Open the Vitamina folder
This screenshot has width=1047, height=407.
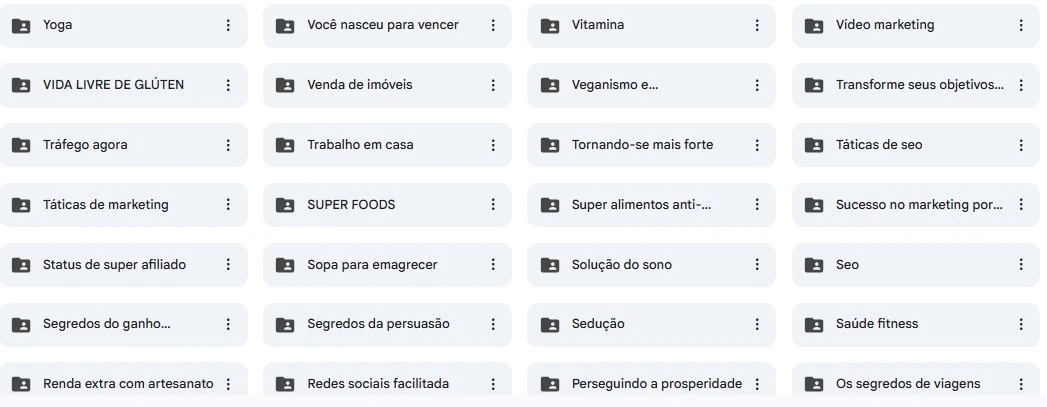click(x=597, y=25)
